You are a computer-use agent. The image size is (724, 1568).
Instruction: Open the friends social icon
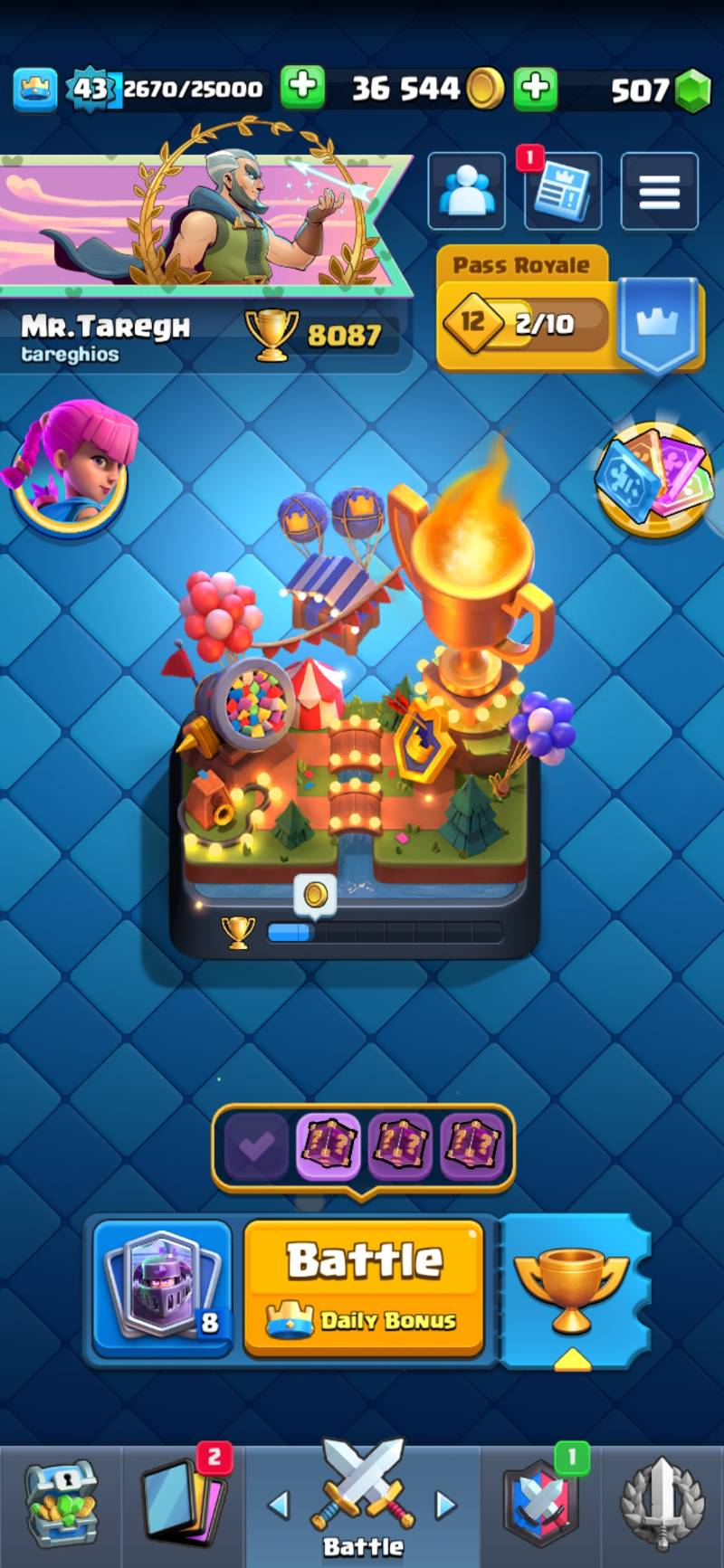[x=466, y=192]
